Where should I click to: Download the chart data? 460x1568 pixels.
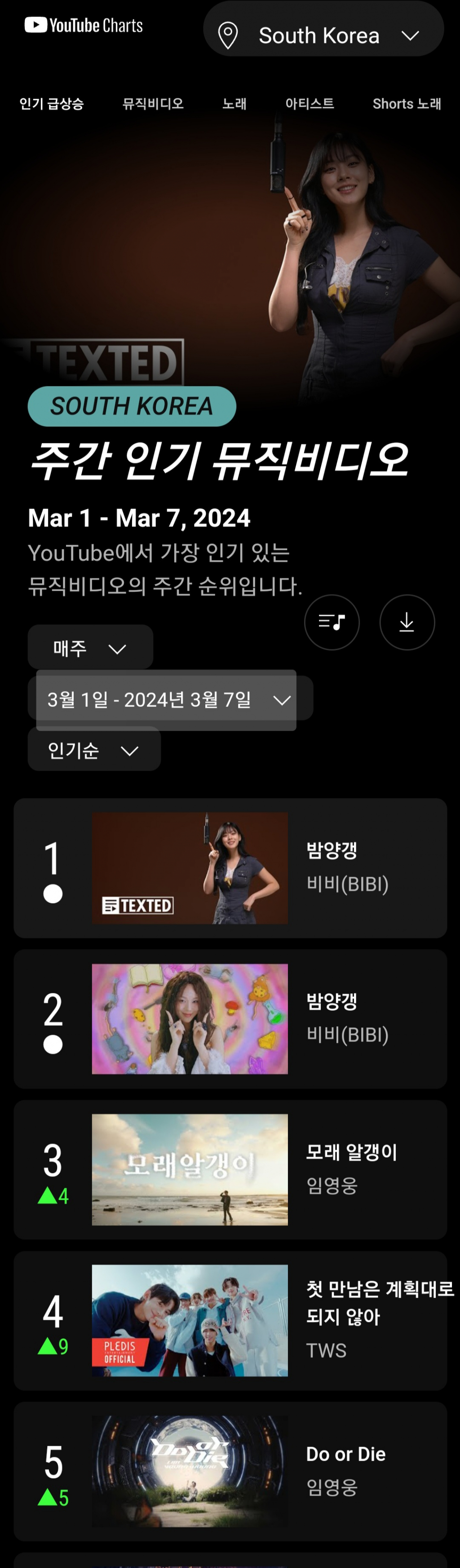click(407, 622)
